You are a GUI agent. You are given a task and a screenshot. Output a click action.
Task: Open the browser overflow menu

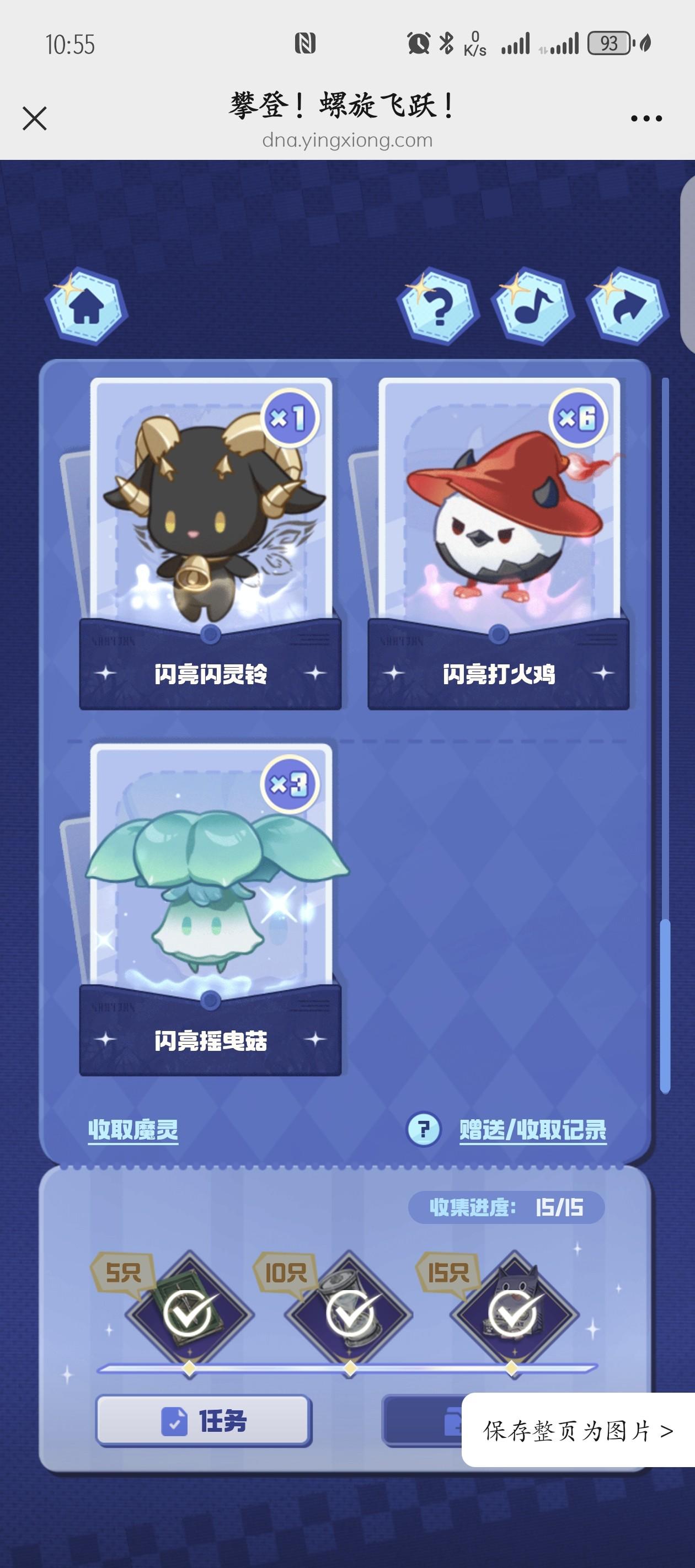click(x=646, y=118)
